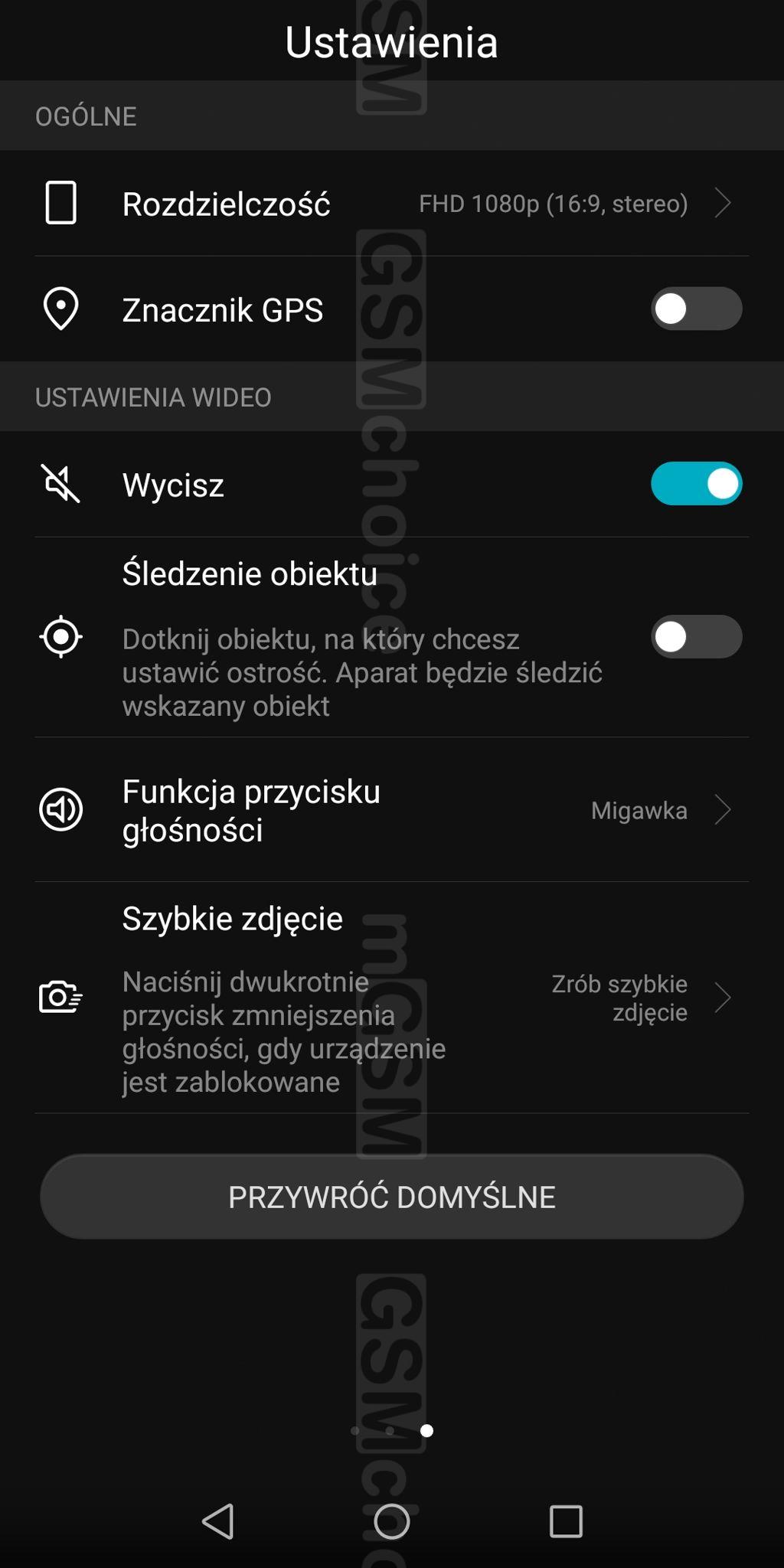Open Funkcja przycisku głośności options

(390, 810)
